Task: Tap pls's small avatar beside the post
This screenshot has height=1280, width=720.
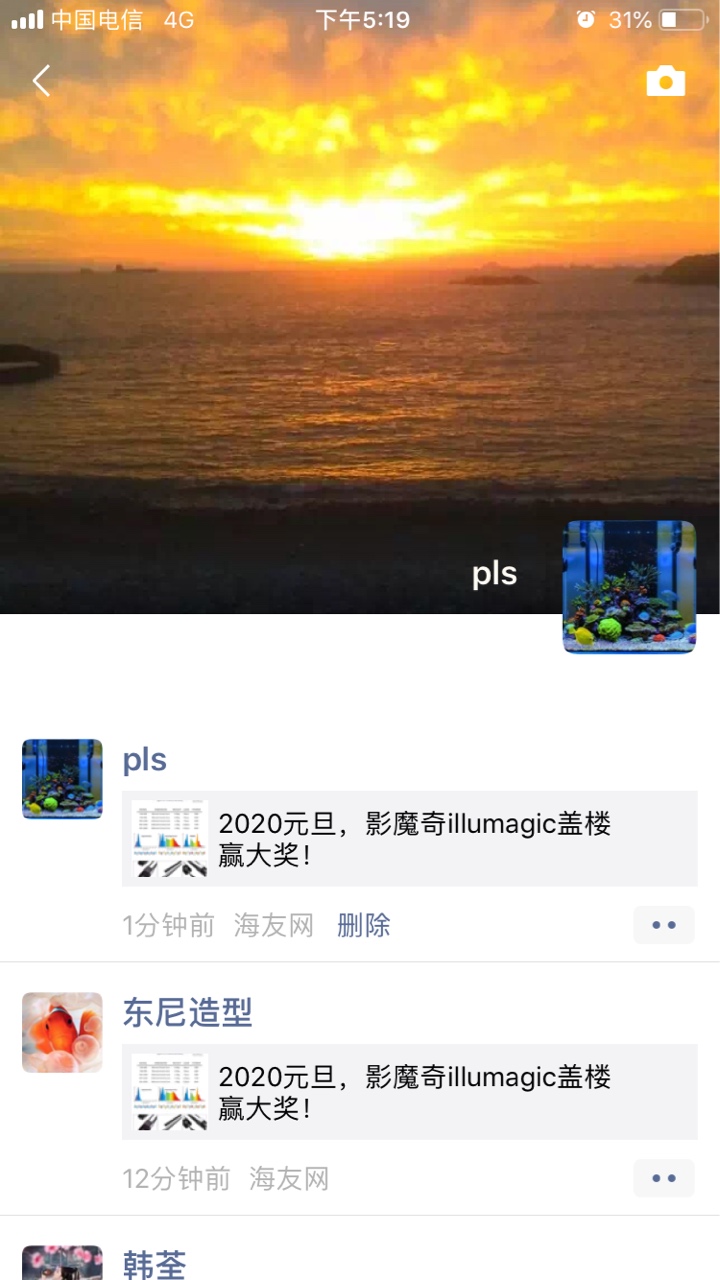Action: (62, 779)
